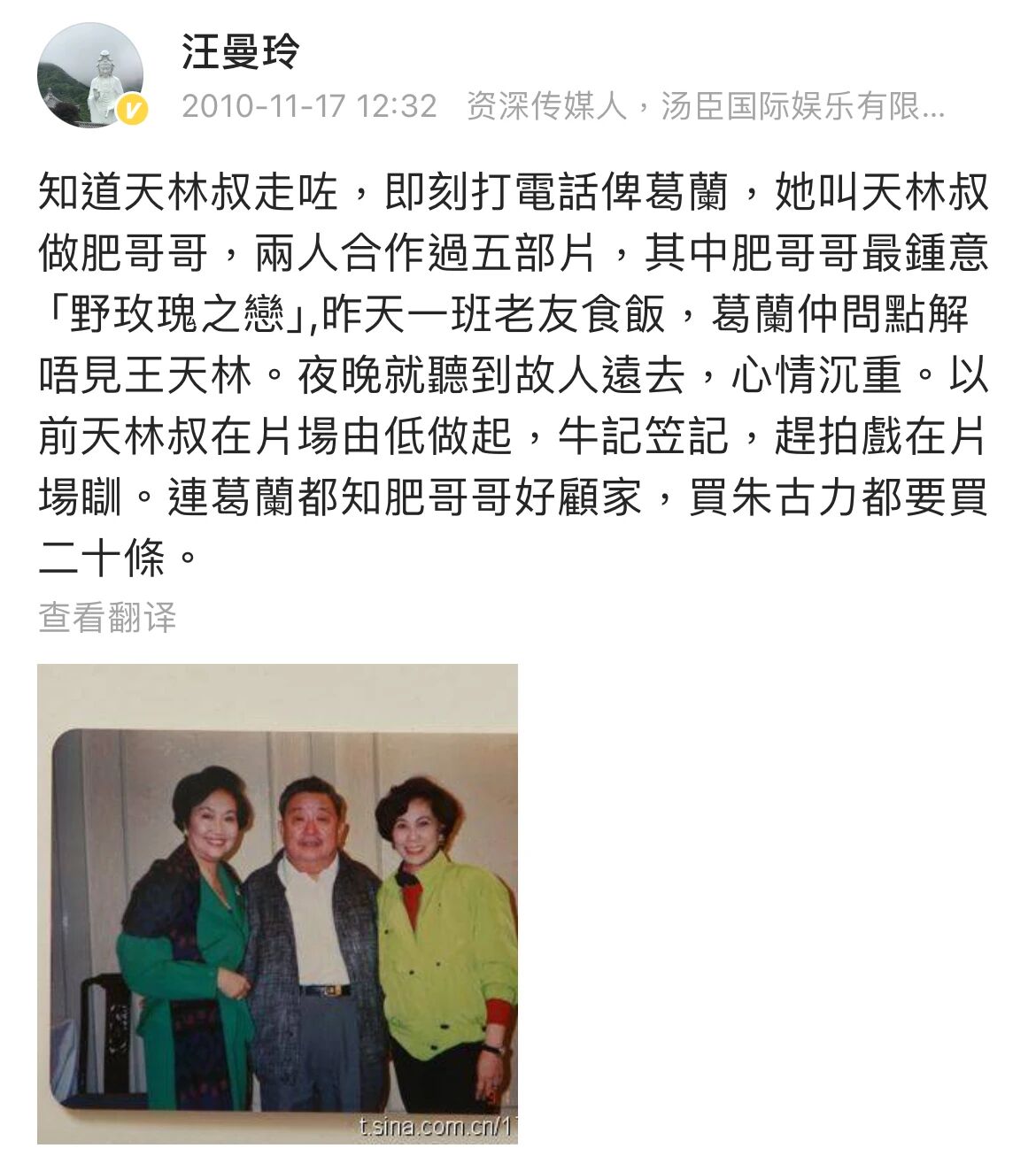Open 汪曼玲's profile avatar
Viewport: 1036px width, 1156px height.
click(x=90, y=76)
